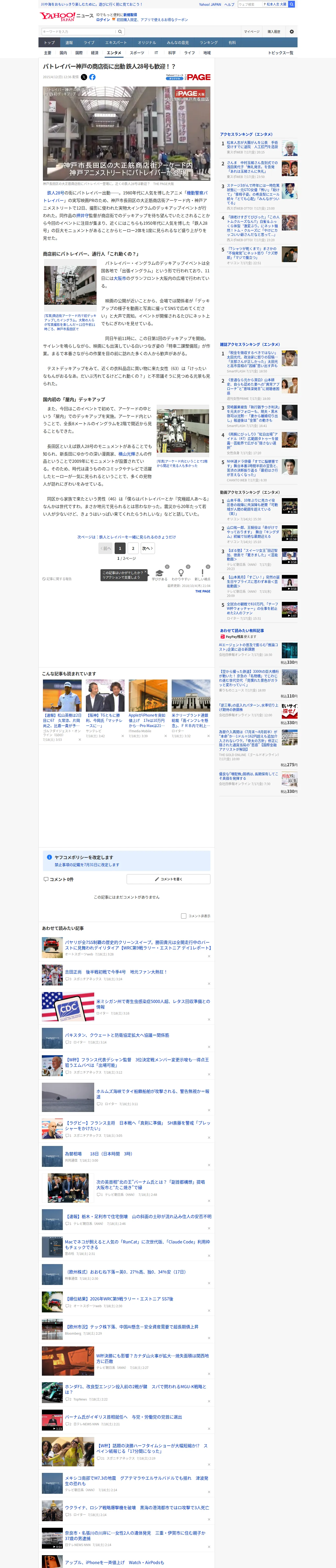Go to page 2 of the article
Viewport: 336px width, 1568px height.
click(133, 549)
